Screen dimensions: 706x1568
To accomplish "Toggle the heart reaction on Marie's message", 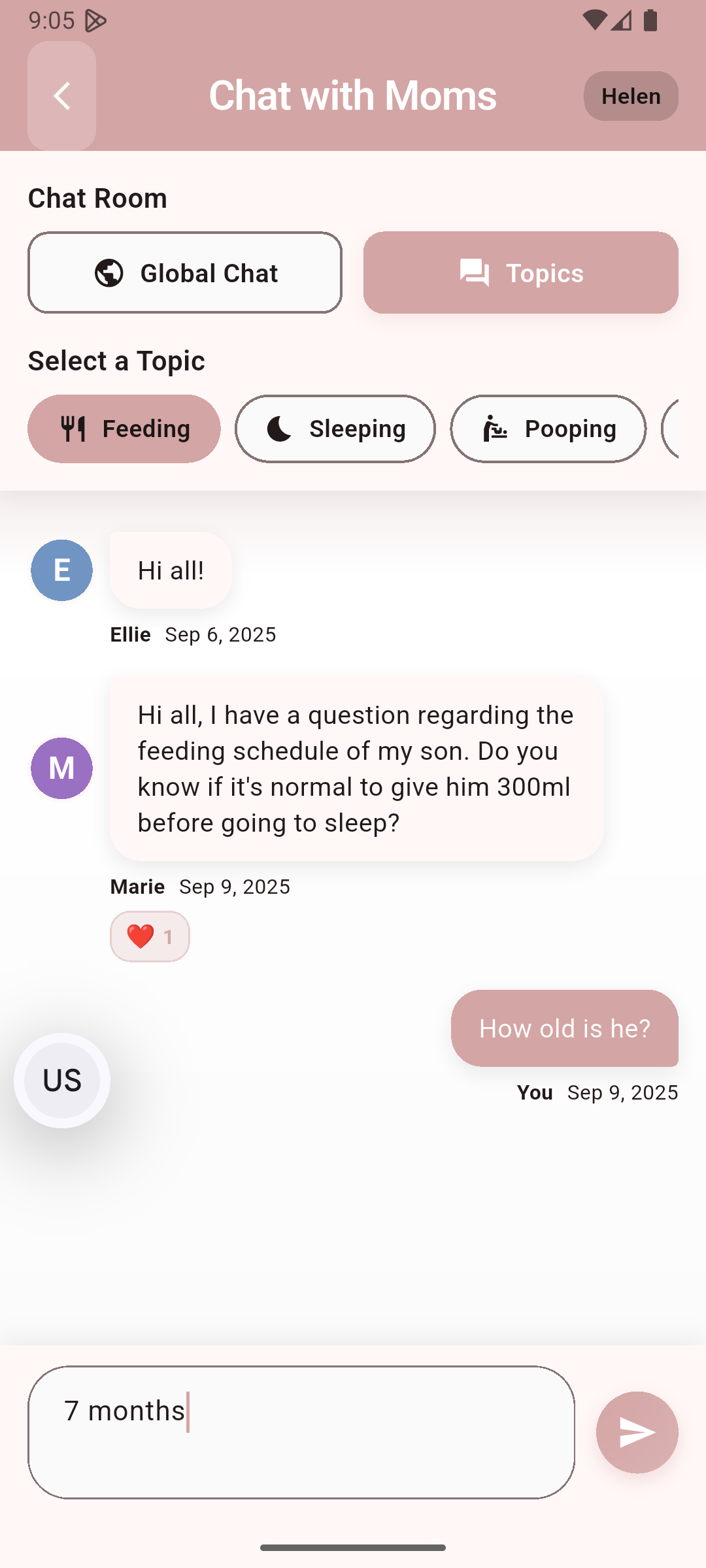I will click(x=150, y=936).
